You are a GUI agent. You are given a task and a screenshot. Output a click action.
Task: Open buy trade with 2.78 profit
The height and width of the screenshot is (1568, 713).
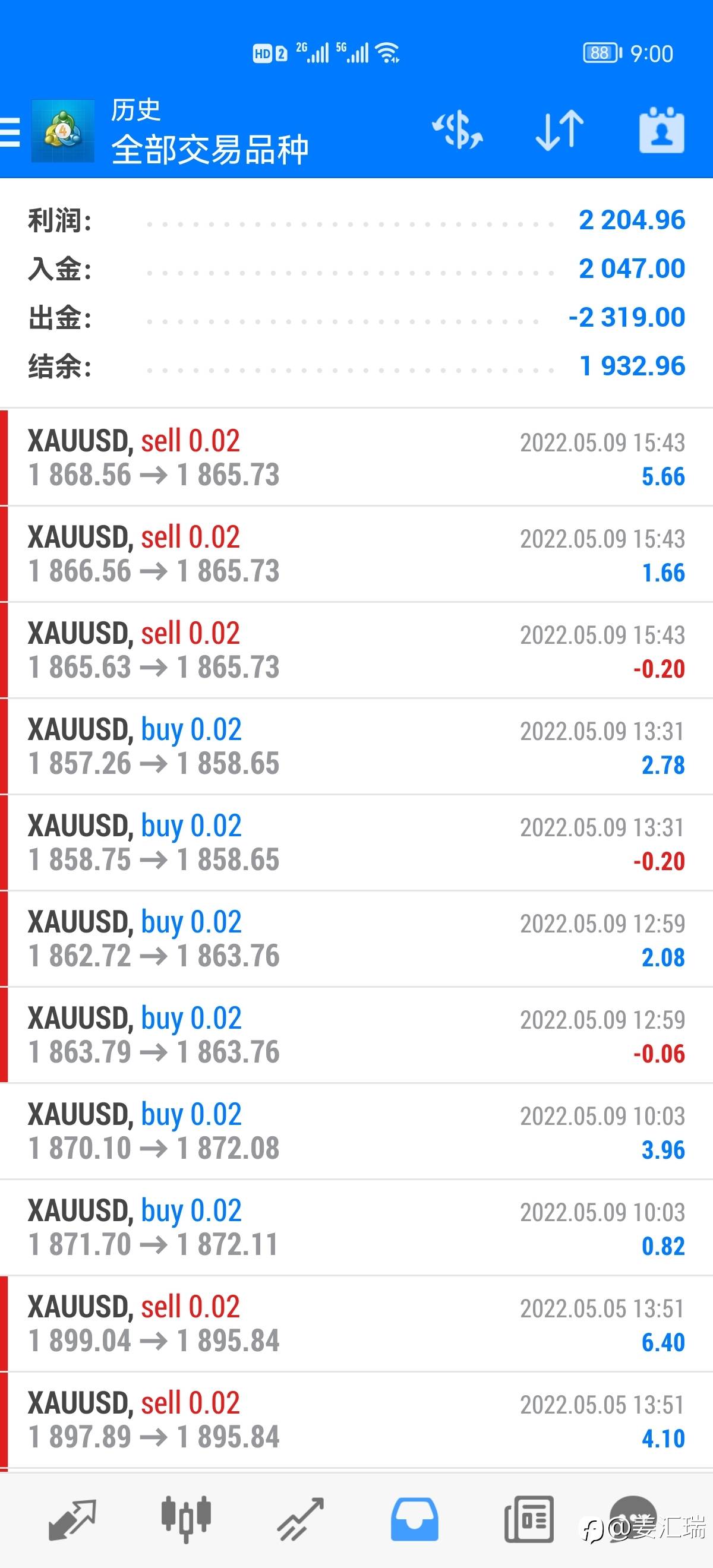[x=356, y=746]
